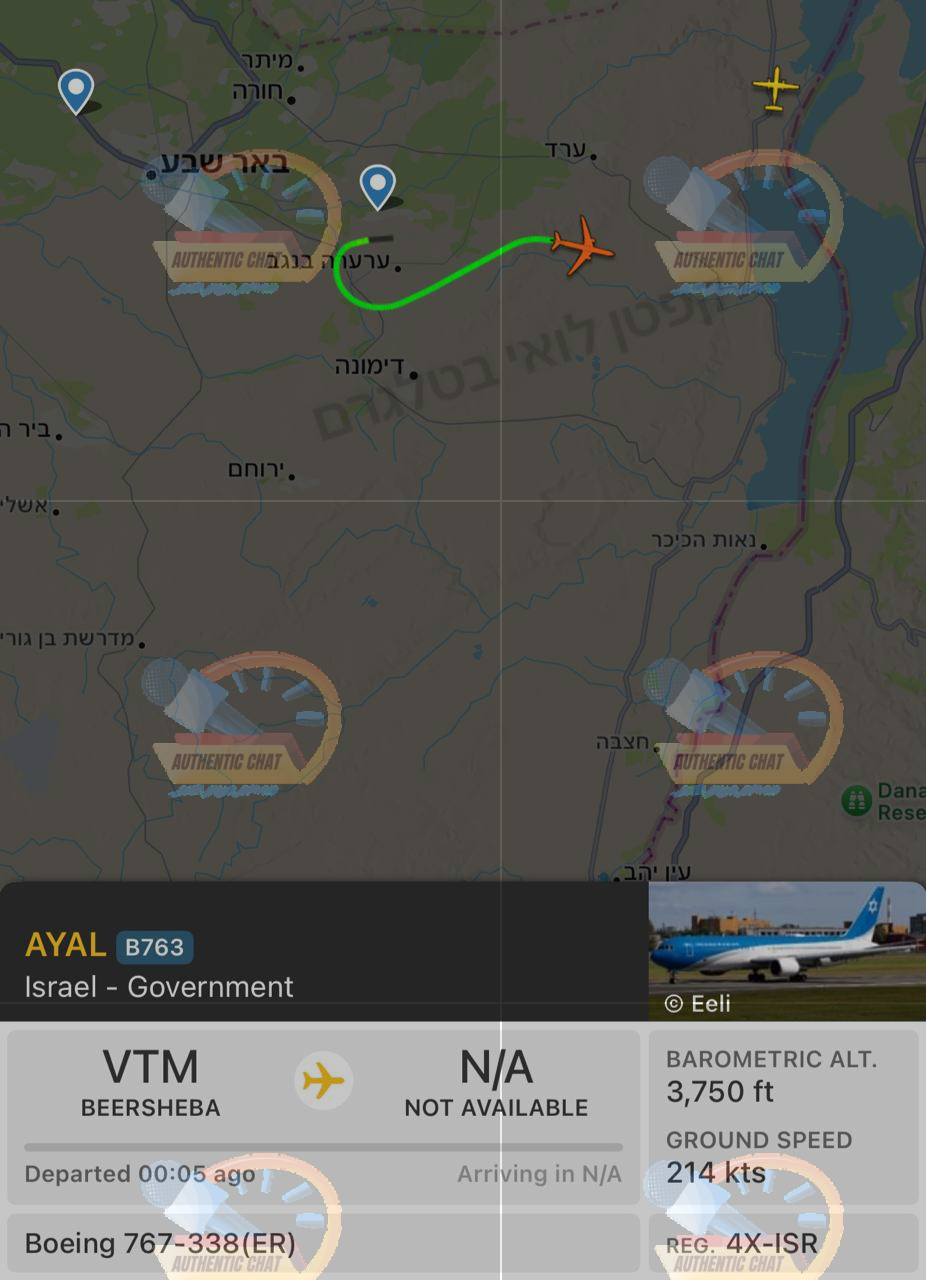Screen dimensions: 926x1280
Task: Tap the orange tracked aircraft icon
Action: (583, 245)
